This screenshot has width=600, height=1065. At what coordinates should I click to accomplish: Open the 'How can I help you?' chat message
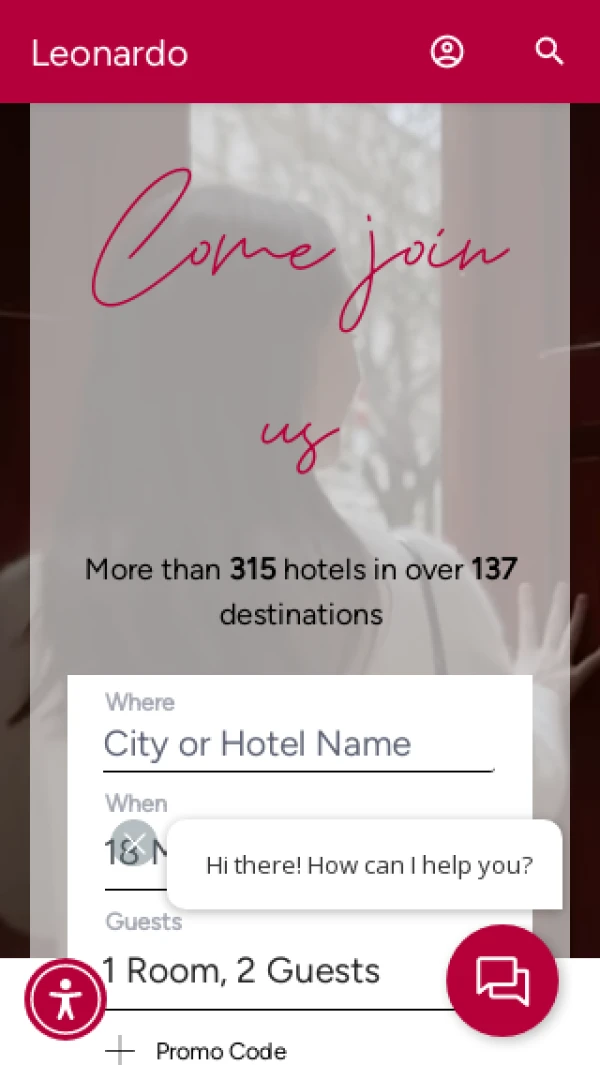click(x=368, y=865)
